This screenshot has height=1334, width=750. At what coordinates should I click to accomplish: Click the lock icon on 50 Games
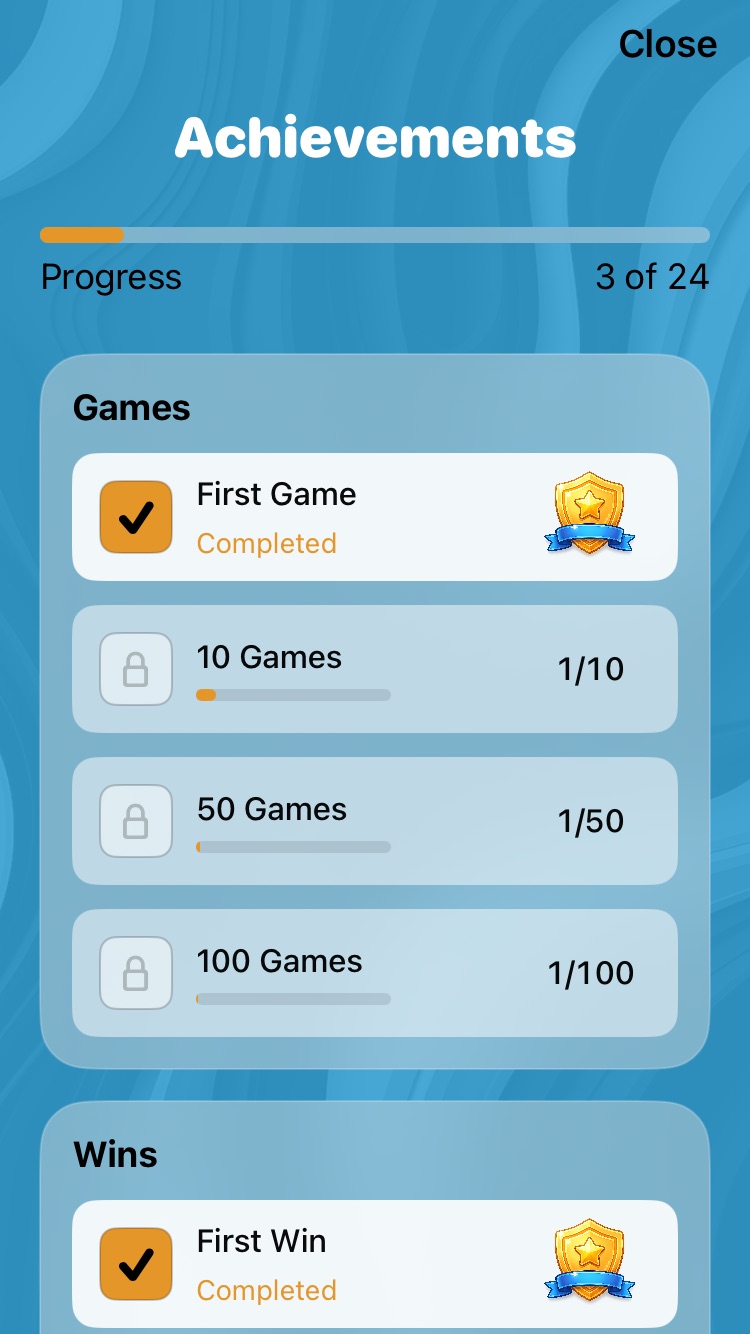[x=135, y=820]
